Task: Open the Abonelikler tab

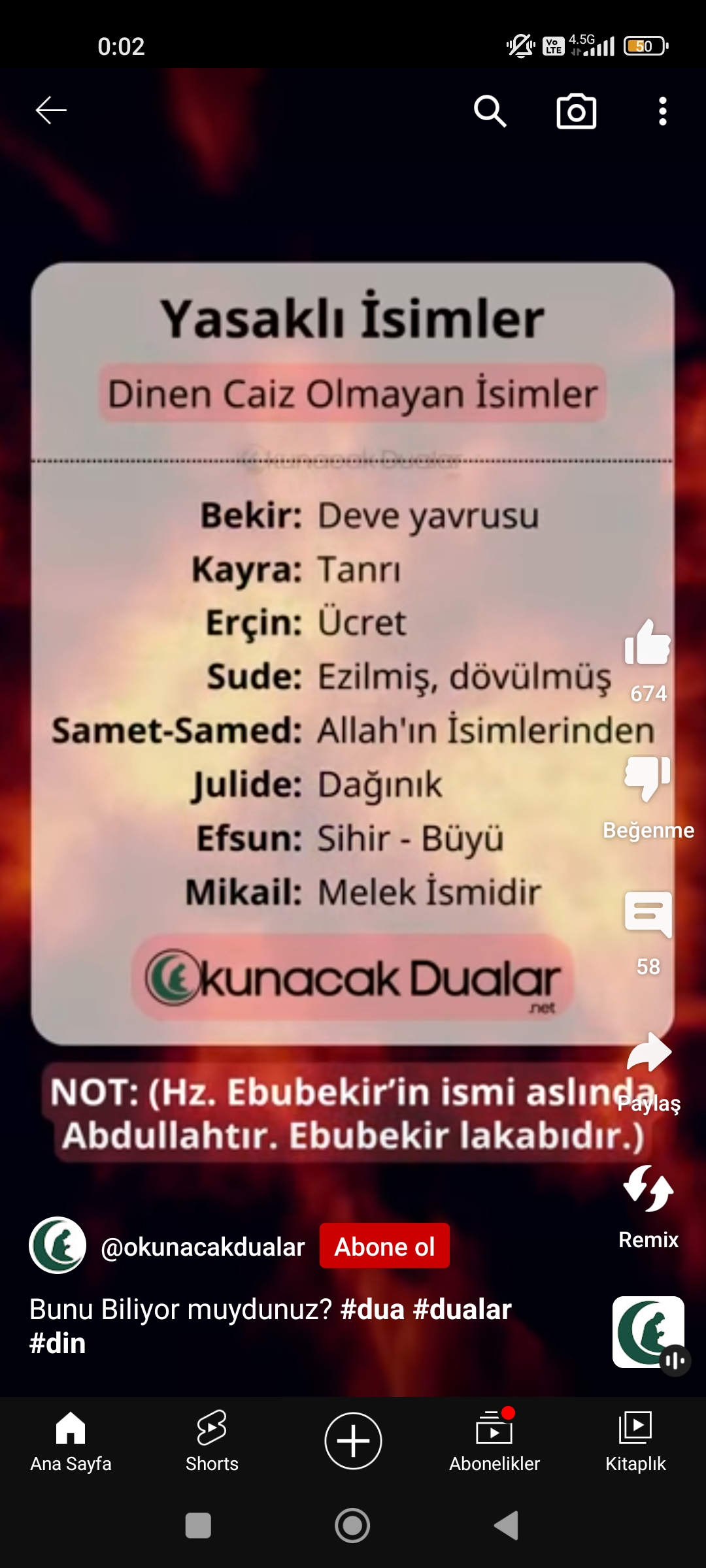Action: [494, 1441]
